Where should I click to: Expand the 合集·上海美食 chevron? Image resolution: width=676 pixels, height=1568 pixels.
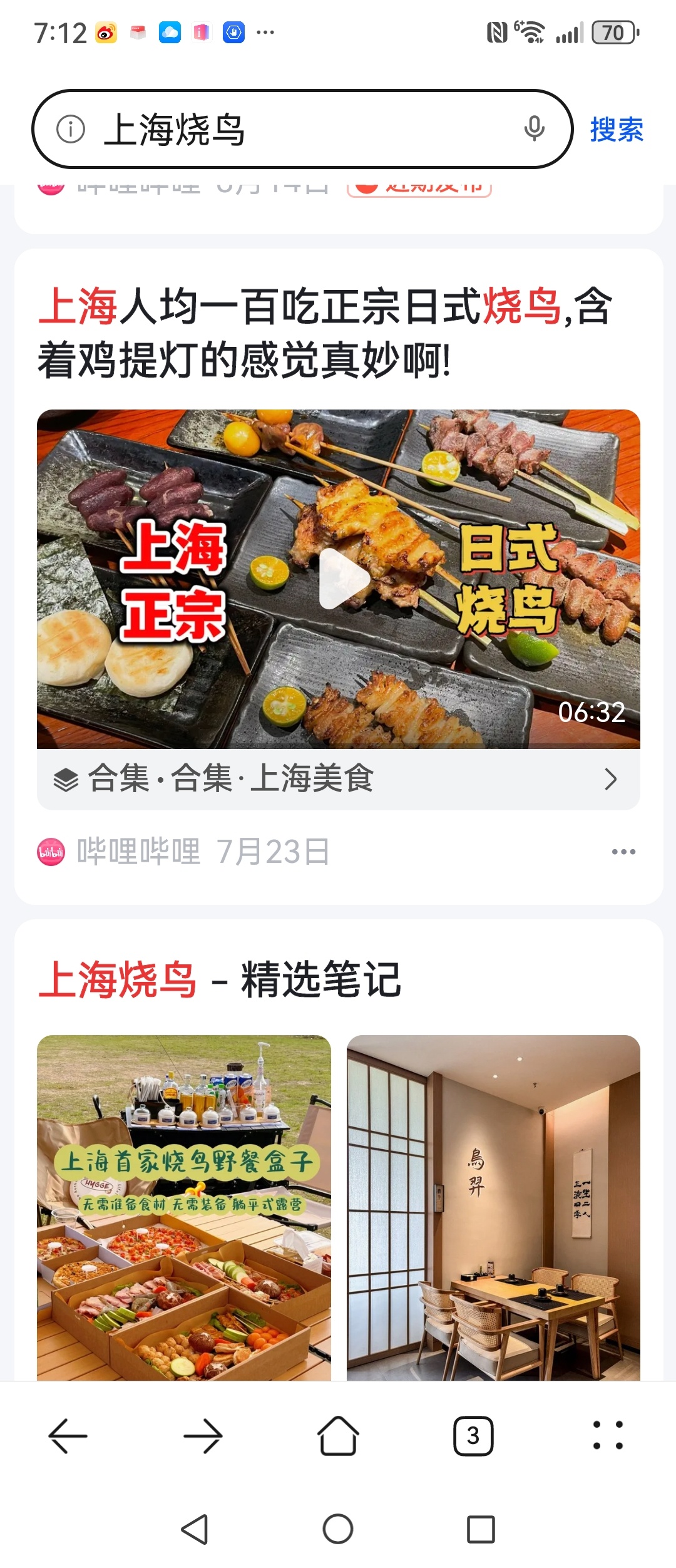tap(609, 778)
